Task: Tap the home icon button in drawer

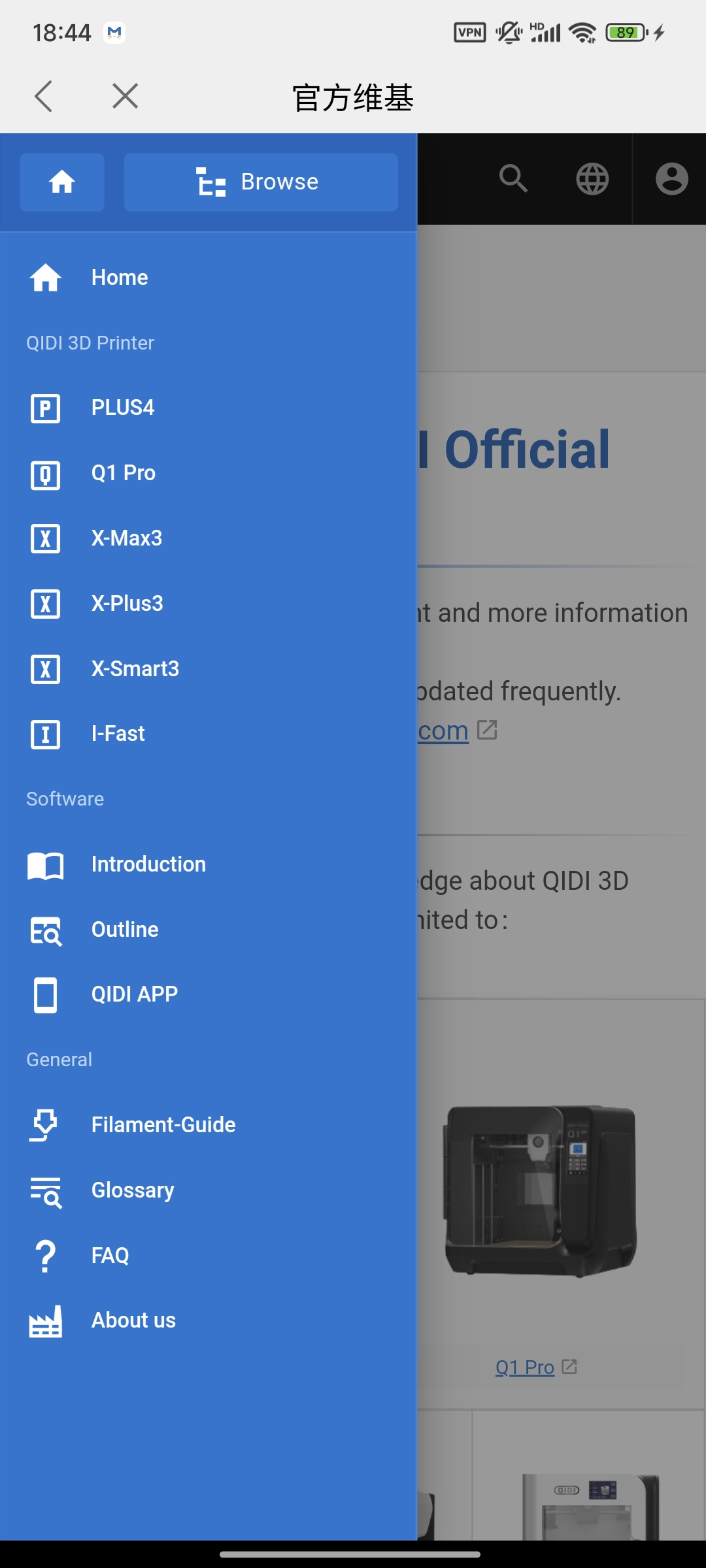Action: click(x=62, y=182)
